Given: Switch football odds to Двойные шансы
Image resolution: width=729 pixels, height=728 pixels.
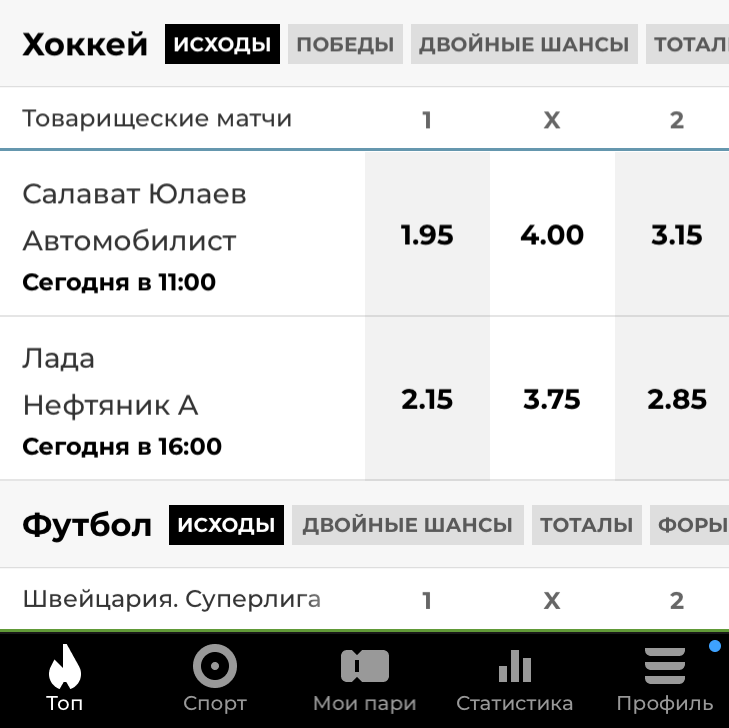Looking at the screenshot, I should [x=407, y=525].
